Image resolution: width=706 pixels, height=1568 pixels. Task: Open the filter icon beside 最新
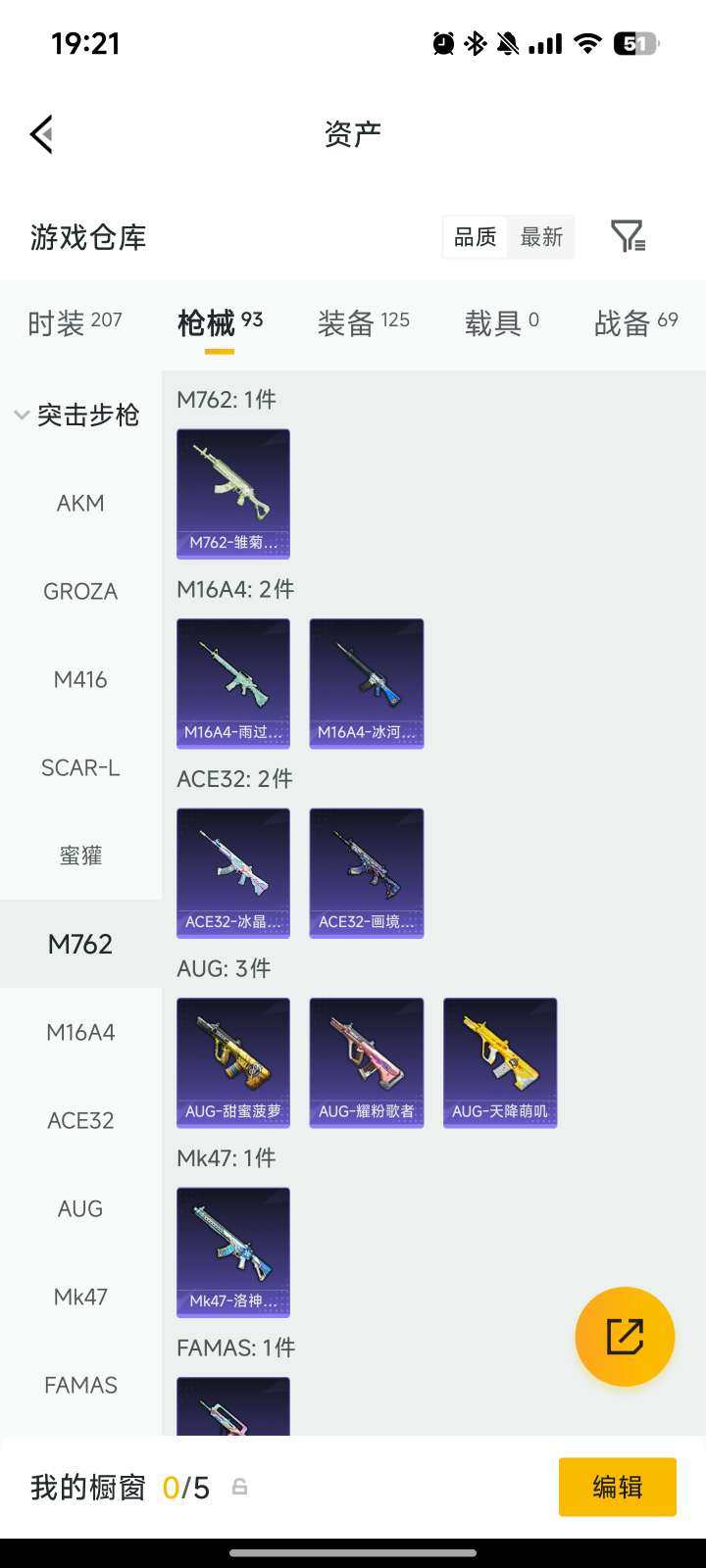(628, 236)
